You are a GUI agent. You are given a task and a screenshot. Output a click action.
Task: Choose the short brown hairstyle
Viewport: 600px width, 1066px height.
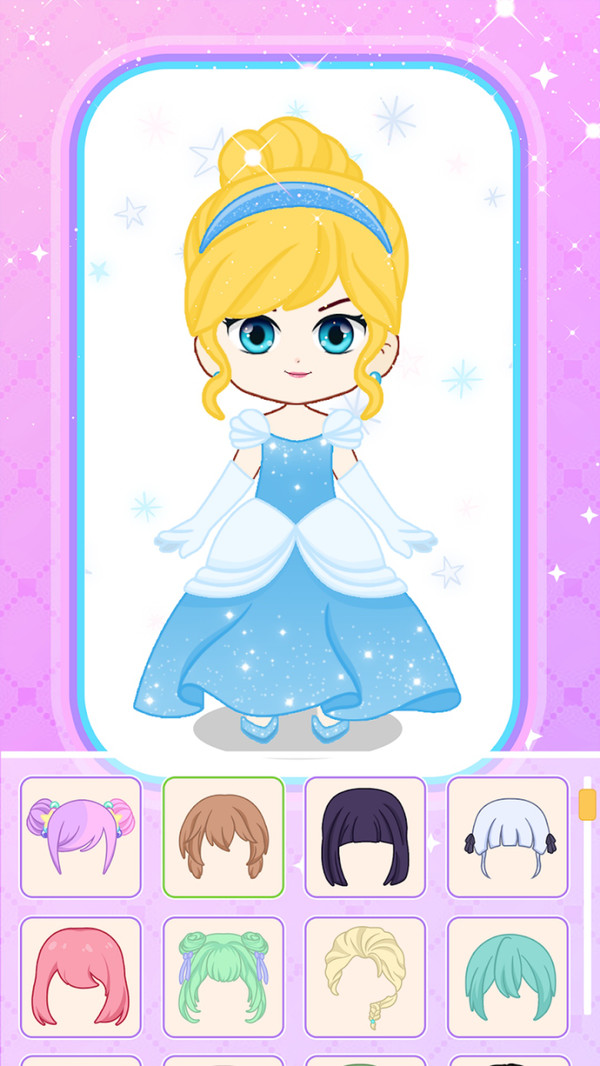pyautogui.click(x=224, y=837)
